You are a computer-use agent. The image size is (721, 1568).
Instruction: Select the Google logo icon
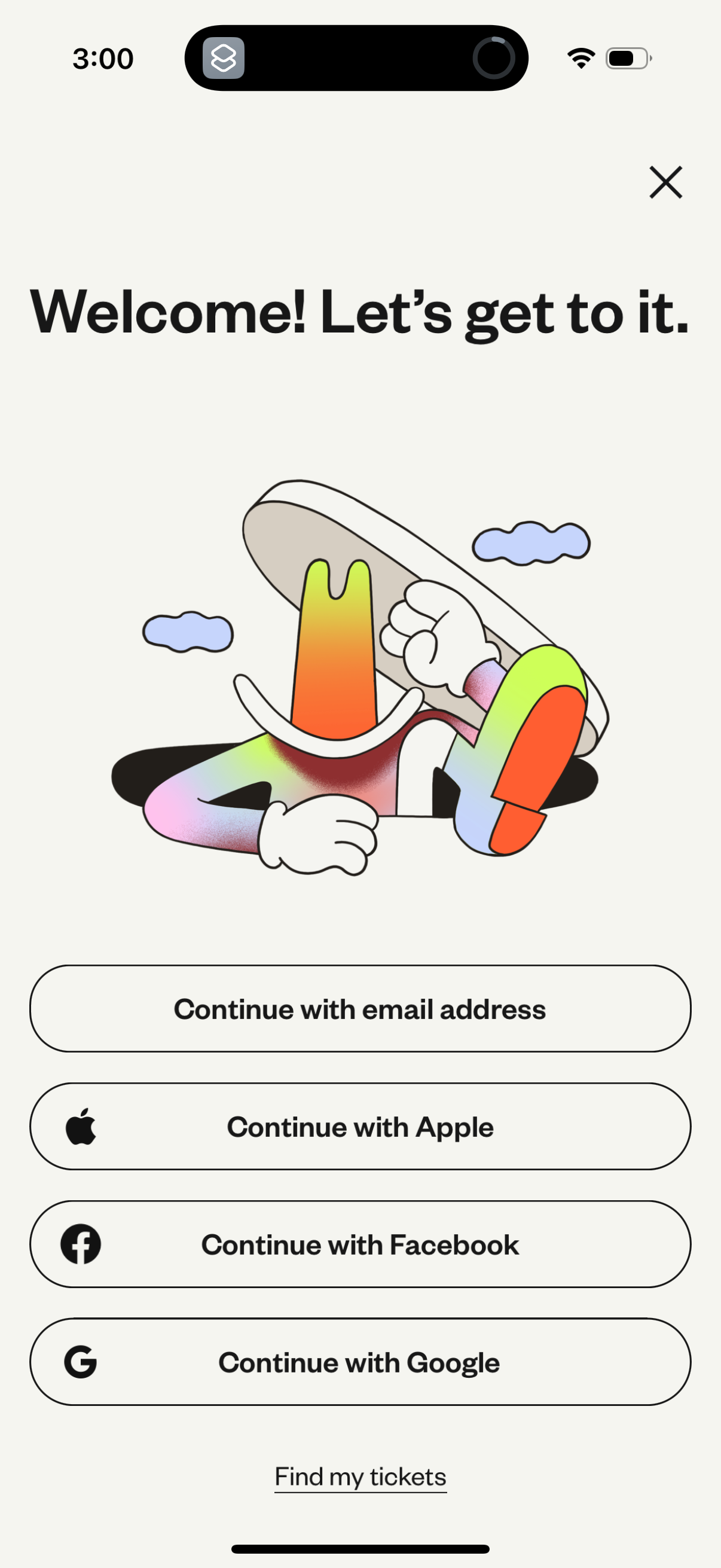coord(81,1363)
